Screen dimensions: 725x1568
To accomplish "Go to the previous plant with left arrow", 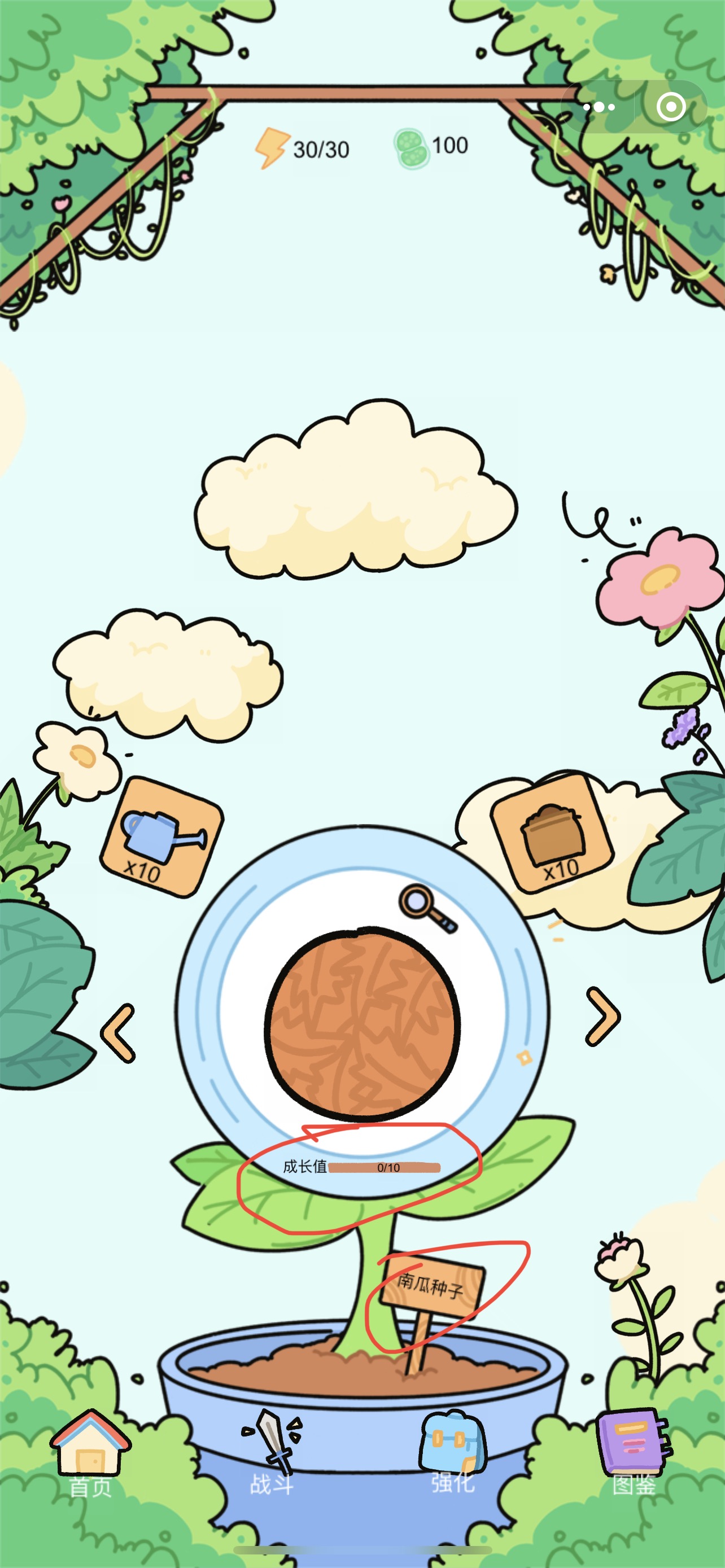I will click(x=118, y=1033).
